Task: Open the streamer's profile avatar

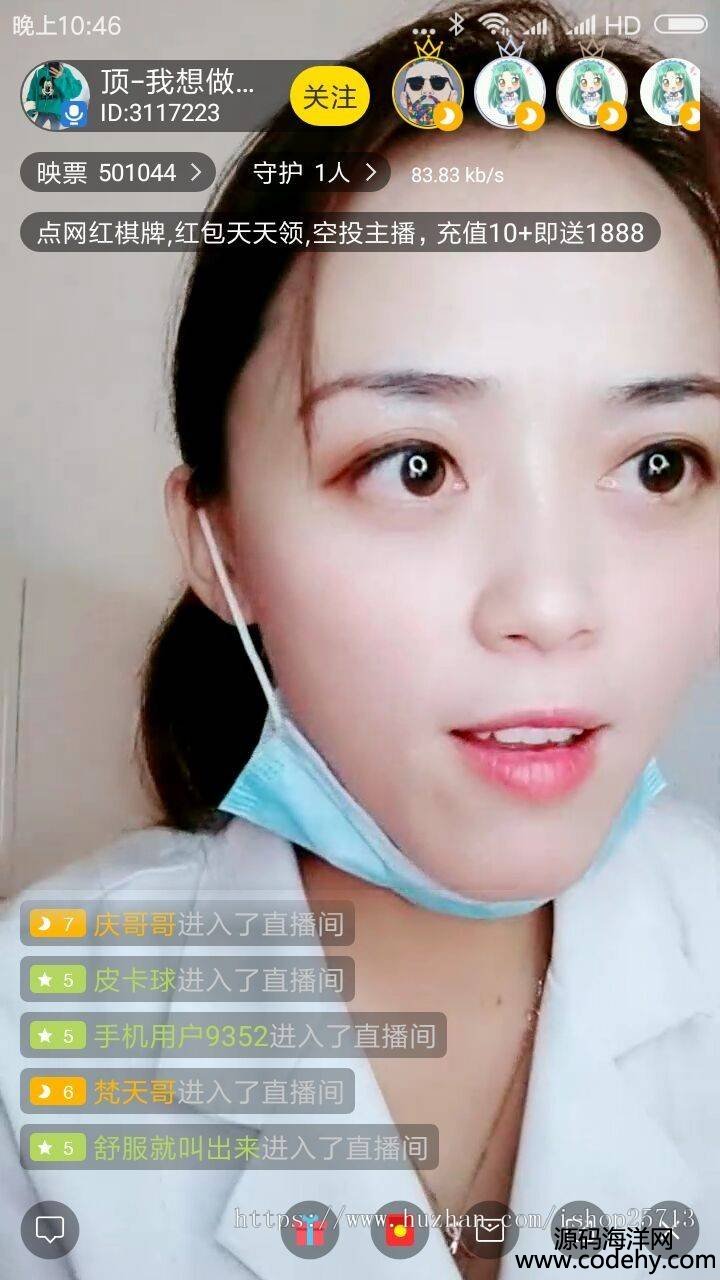Action: (56, 97)
